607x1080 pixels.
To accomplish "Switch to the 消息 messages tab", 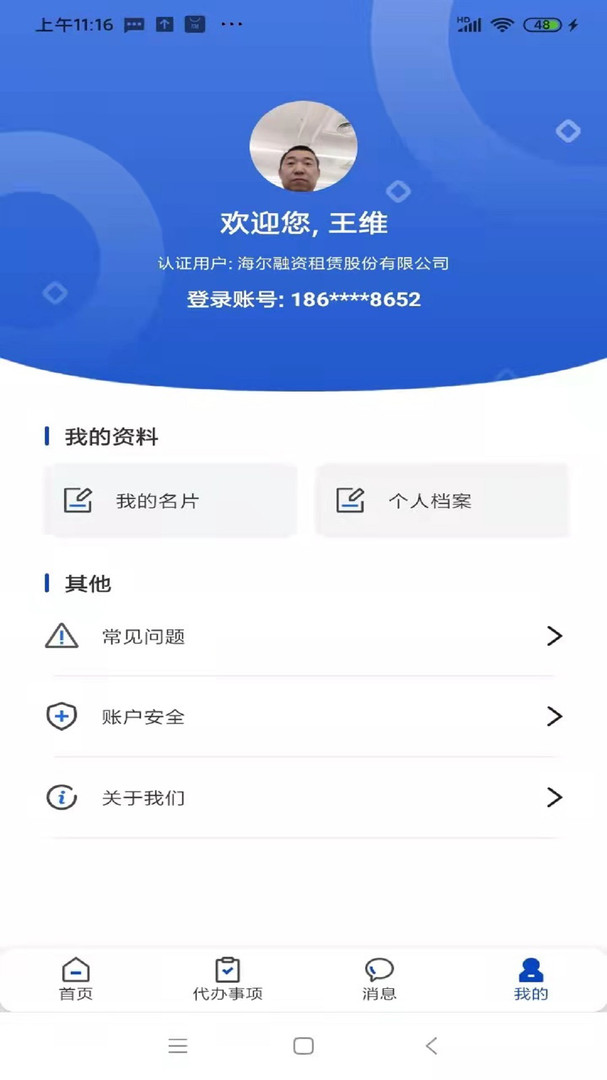I will 379,979.
